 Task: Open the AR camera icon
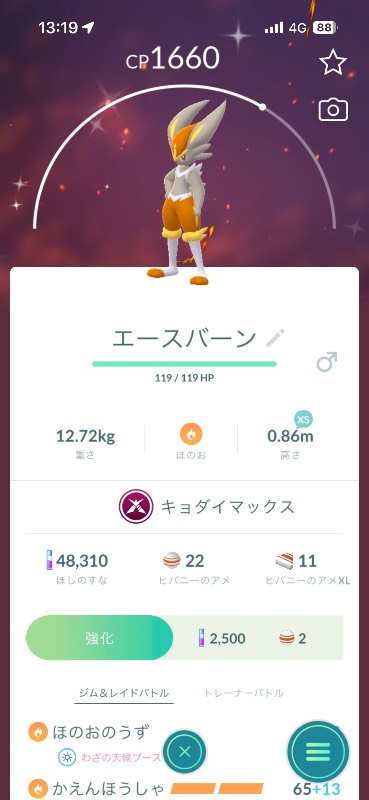[333, 110]
